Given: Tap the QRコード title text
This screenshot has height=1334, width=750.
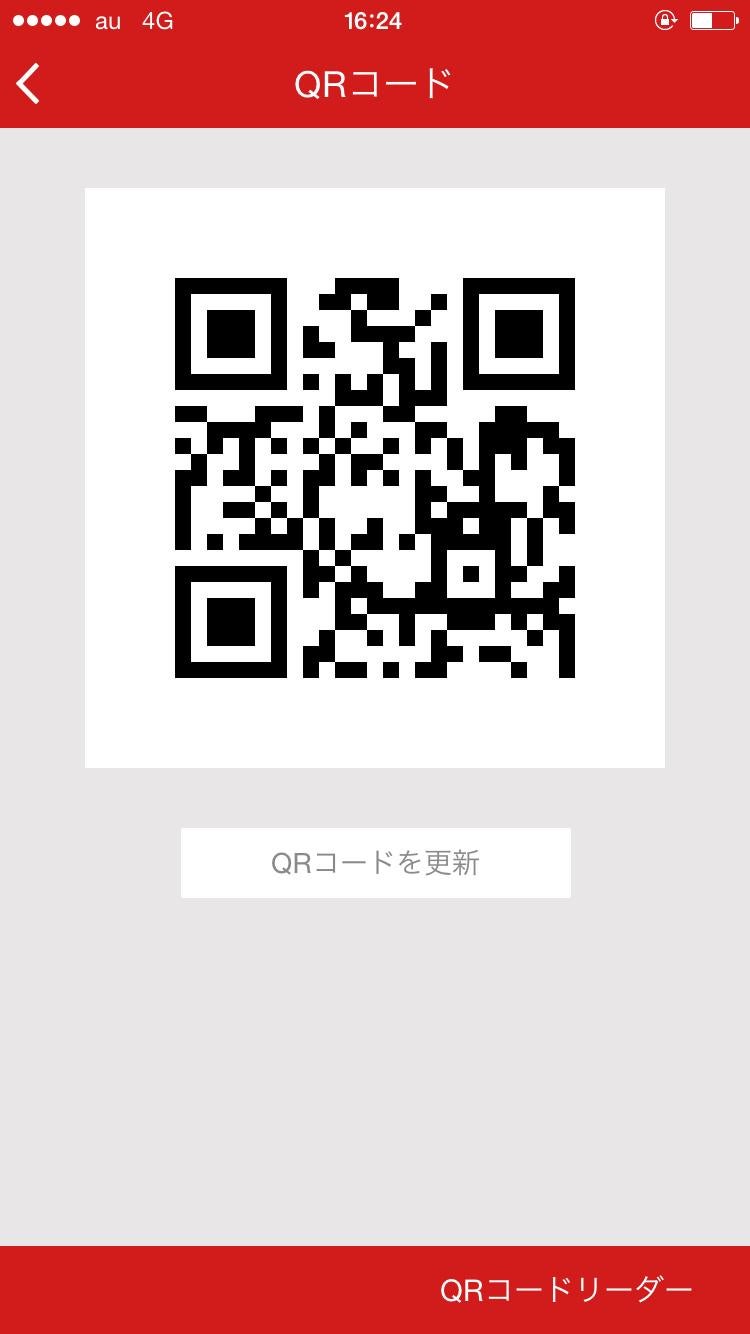Looking at the screenshot, I should point(375,84).
